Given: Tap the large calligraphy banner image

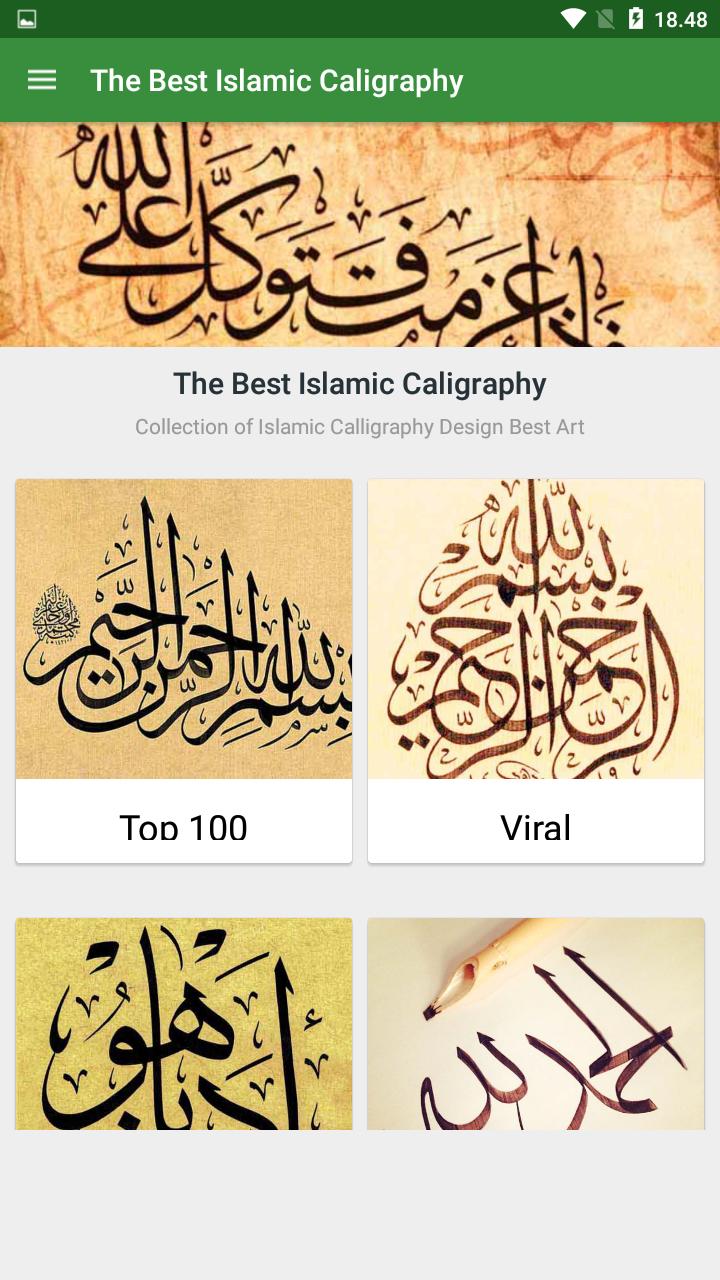Looking at the screenshot, I should [x=360, y=232].
